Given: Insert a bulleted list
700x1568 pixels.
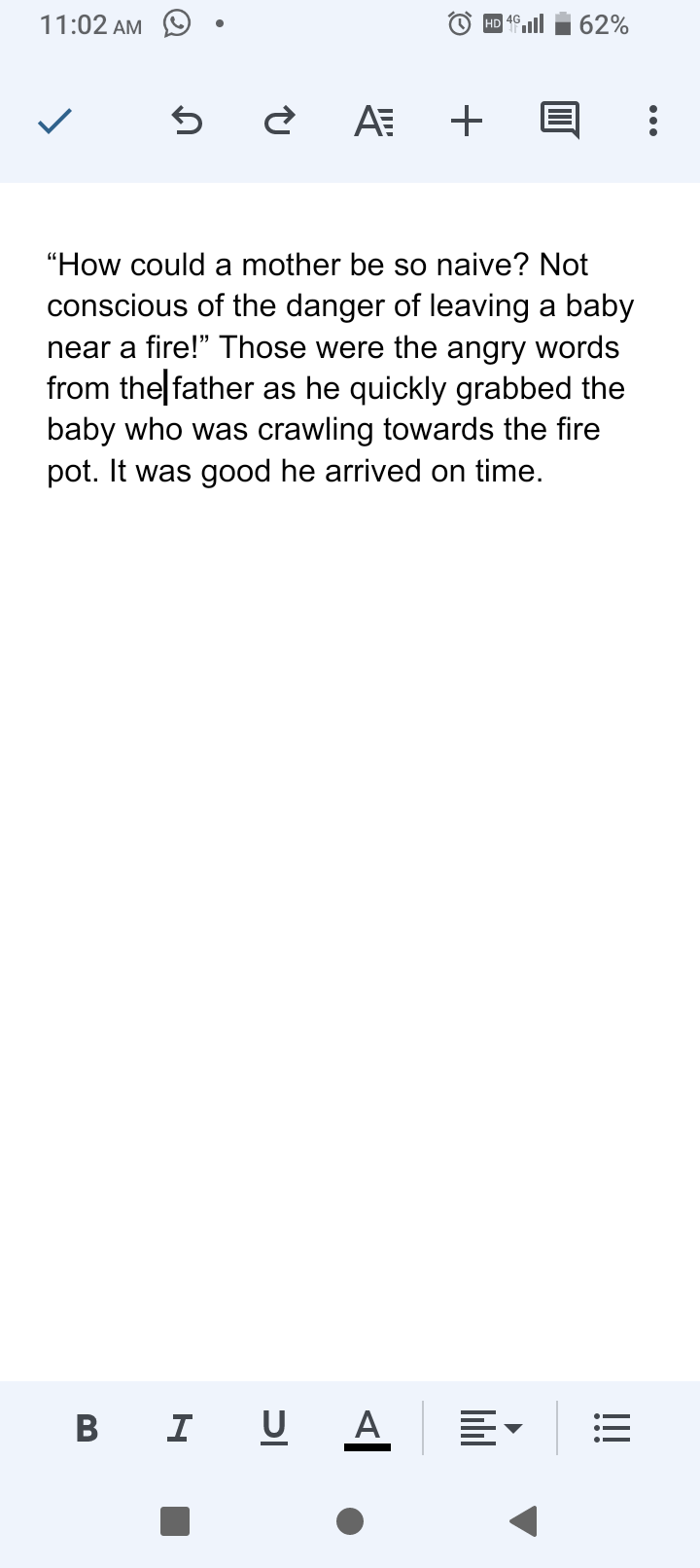Looking at the screenshot, I should point(612,1429).
